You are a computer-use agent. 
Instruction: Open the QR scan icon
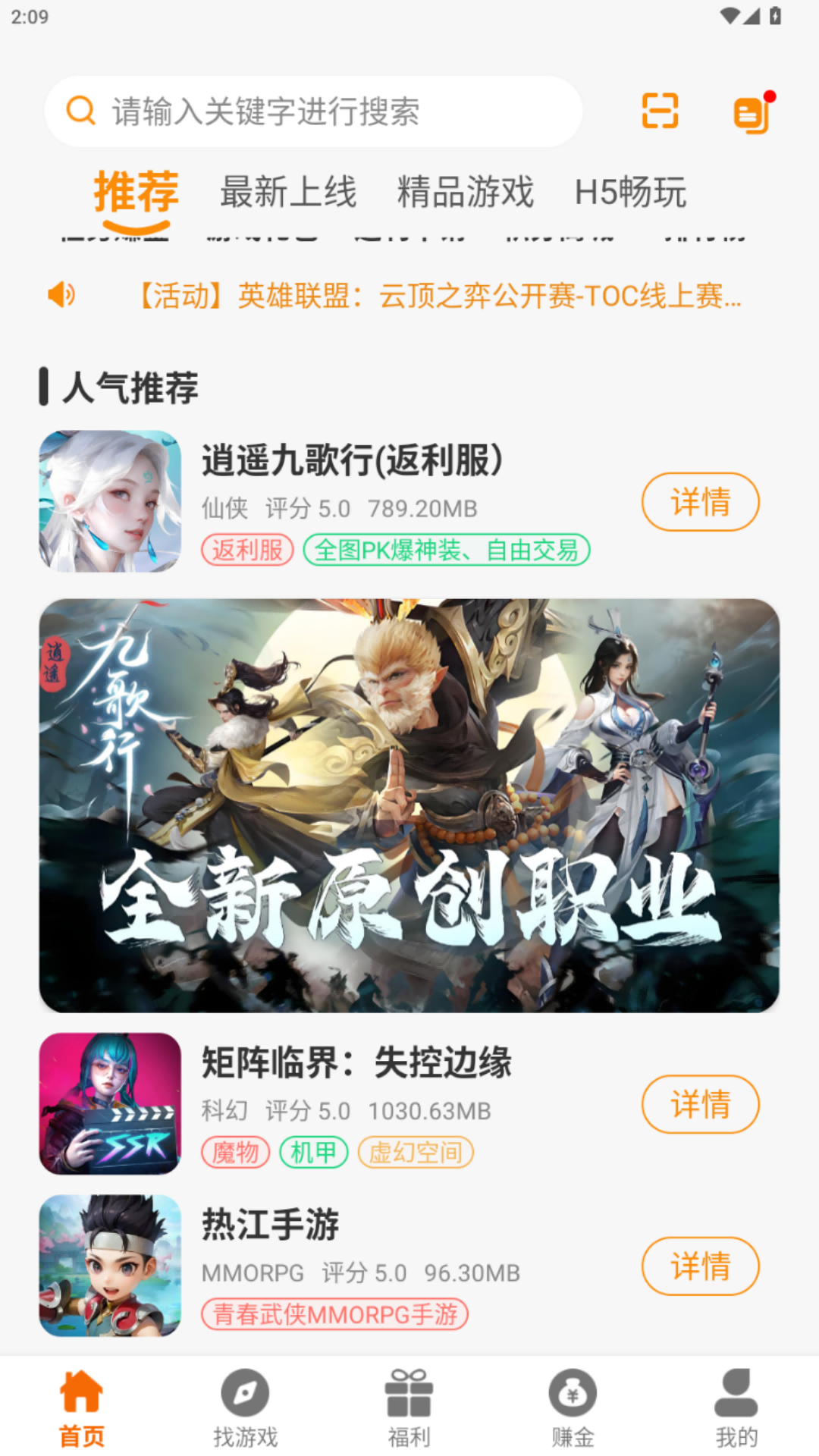point(660,111)
